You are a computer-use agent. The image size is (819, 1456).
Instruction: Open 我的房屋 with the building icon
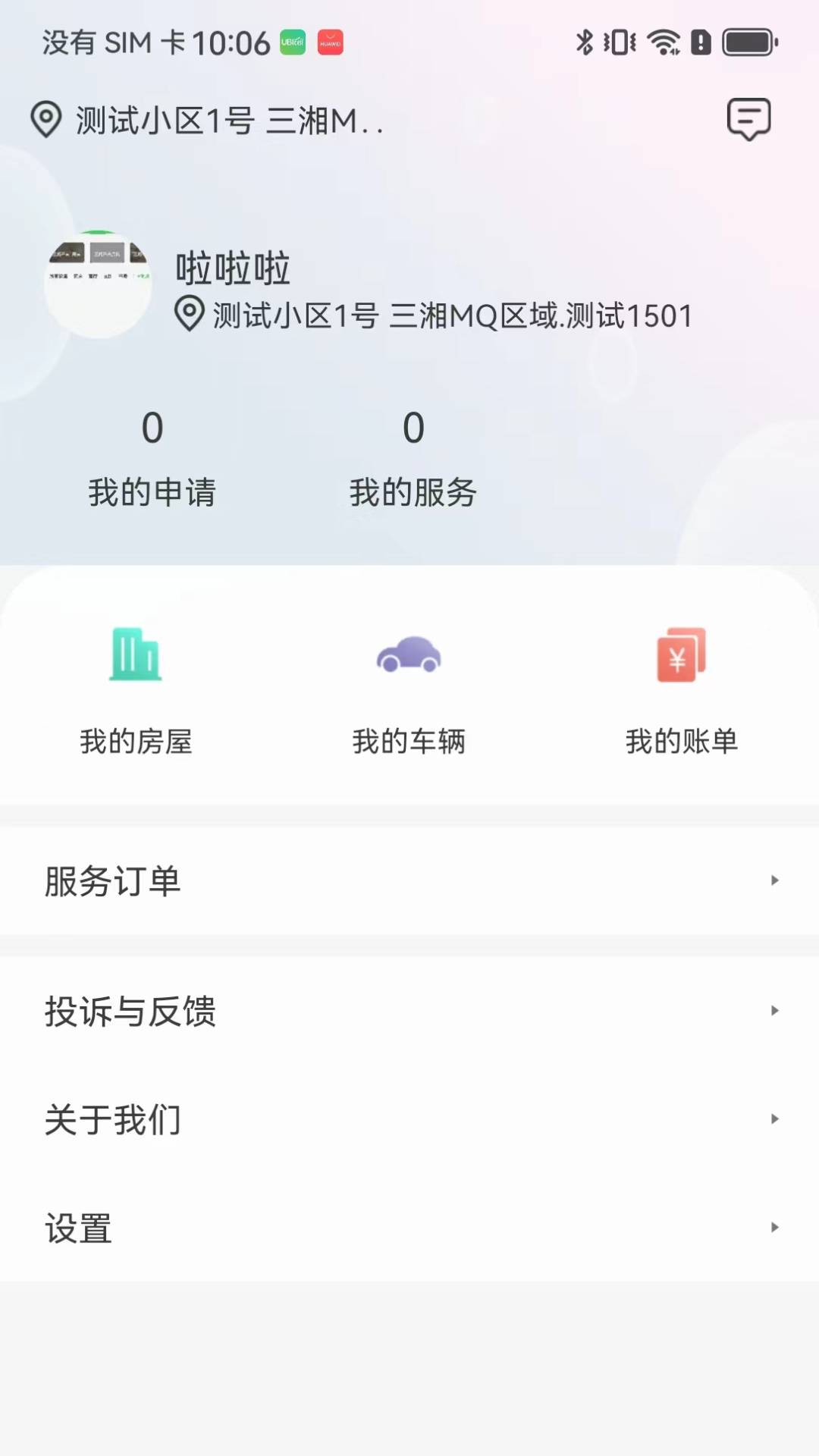[x=136, y=657]
